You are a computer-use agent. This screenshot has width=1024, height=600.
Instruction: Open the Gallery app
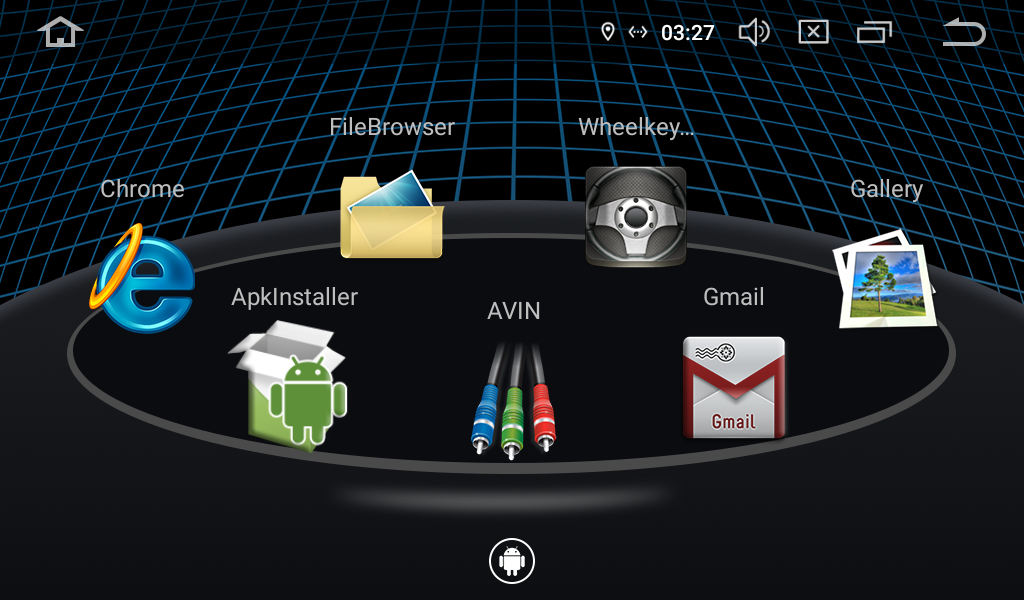click(x=885, y=279)
